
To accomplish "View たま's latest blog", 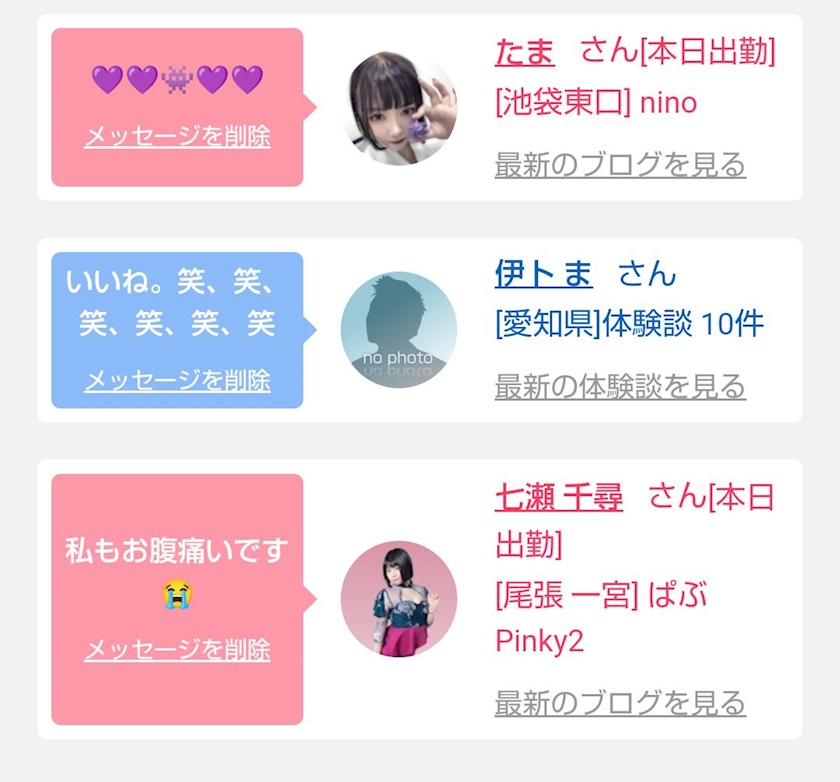I will point(620,164).
